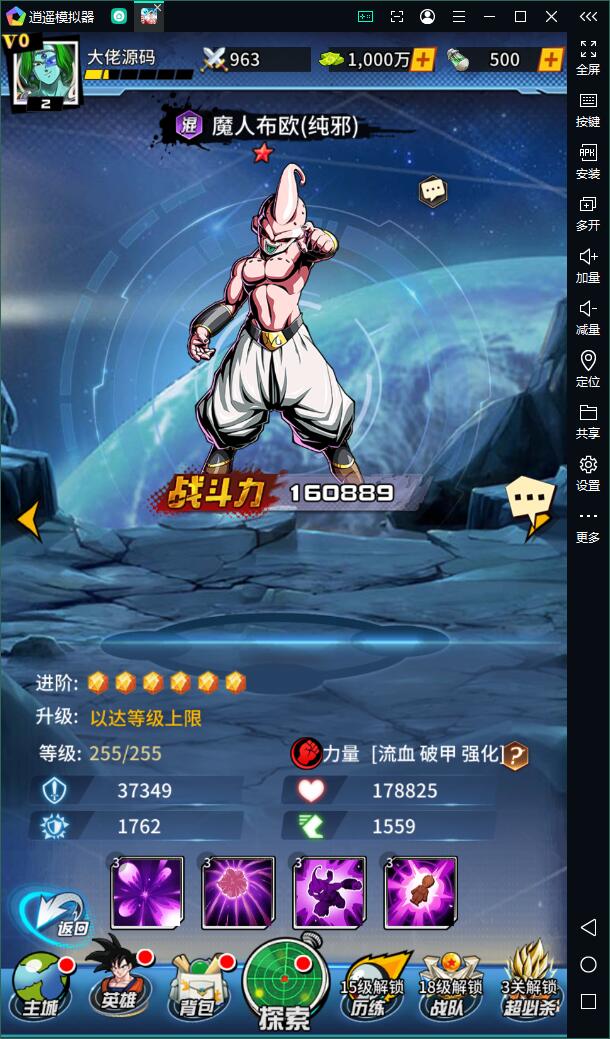Open the yellow speech bubble comments
610x1039 pixels.
[x=530, y=500]
